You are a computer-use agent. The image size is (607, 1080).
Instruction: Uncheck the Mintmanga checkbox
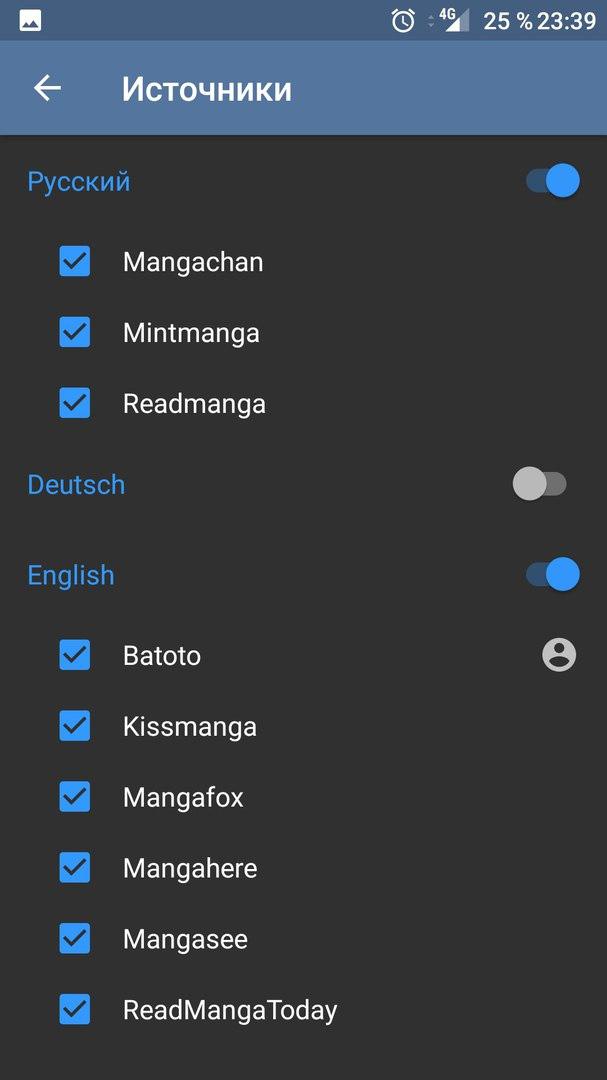click(74, 333)
